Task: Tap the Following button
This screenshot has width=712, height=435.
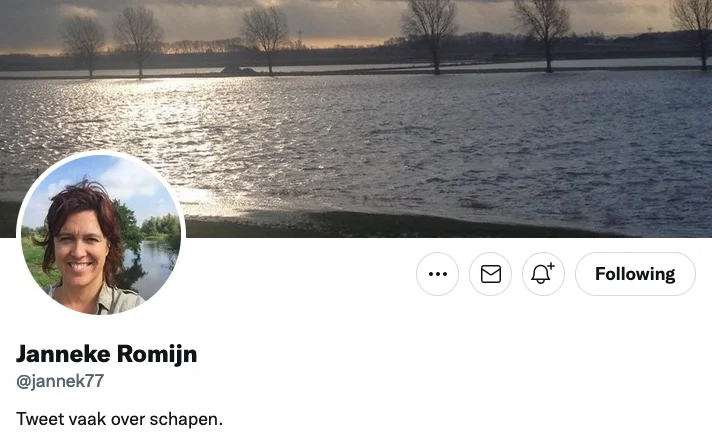Action: click(635, 274)
